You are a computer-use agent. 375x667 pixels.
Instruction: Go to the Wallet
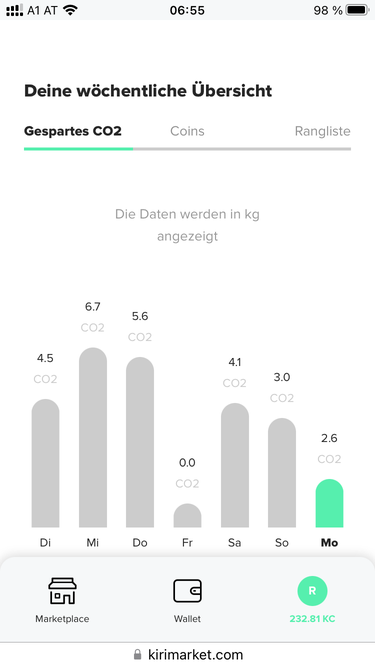click(187, 600)
